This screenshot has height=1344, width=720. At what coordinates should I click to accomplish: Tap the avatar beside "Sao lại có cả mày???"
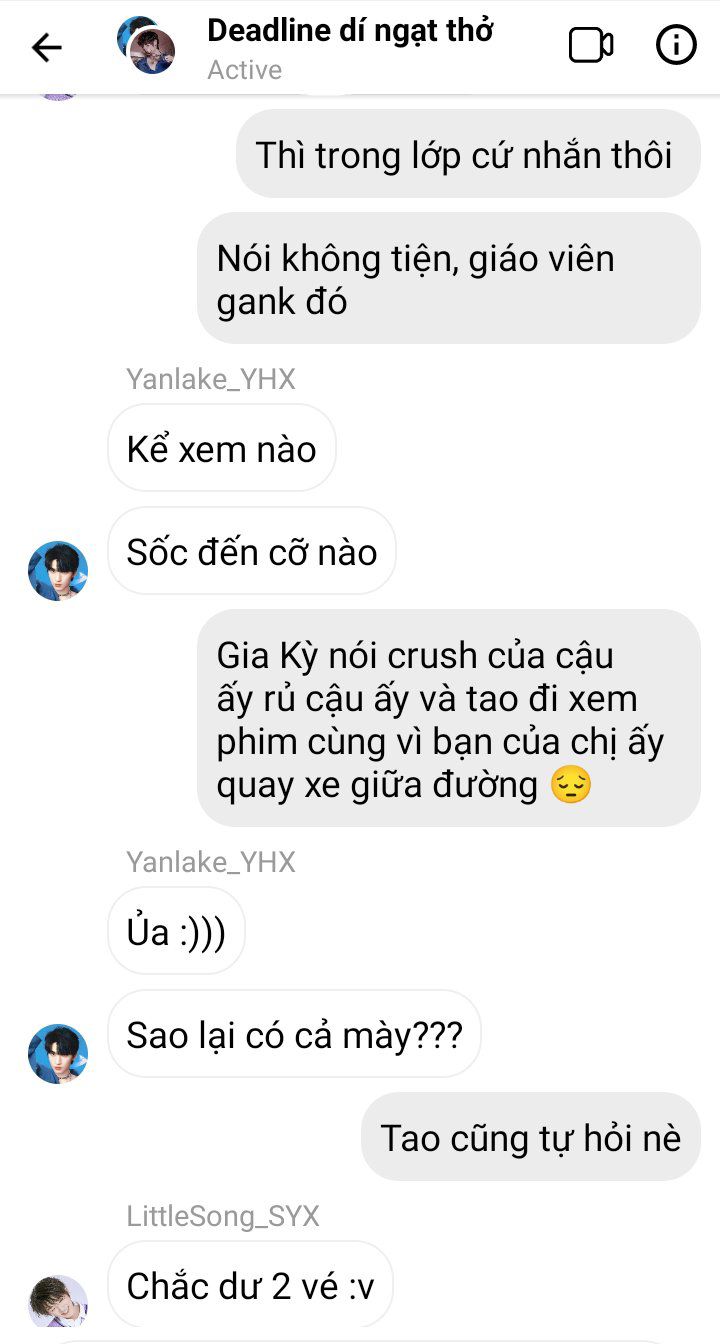coord(58,1054)
